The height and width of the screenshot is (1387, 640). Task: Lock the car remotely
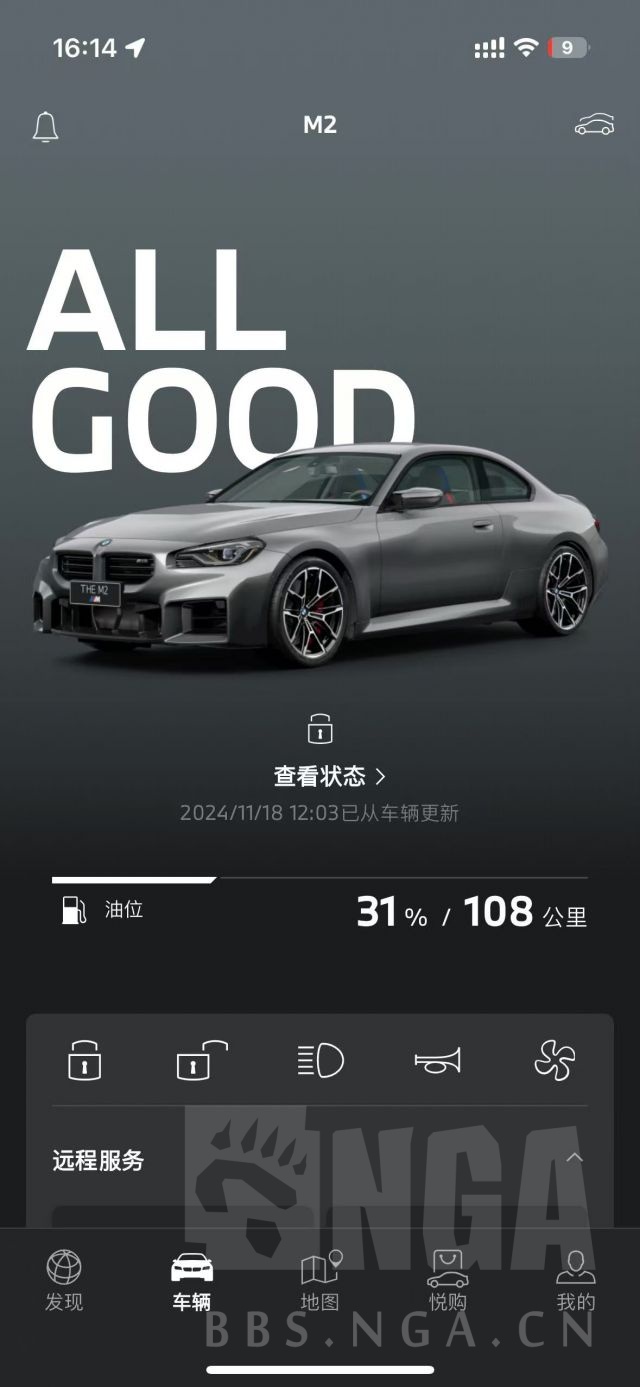click(85, 1060)
